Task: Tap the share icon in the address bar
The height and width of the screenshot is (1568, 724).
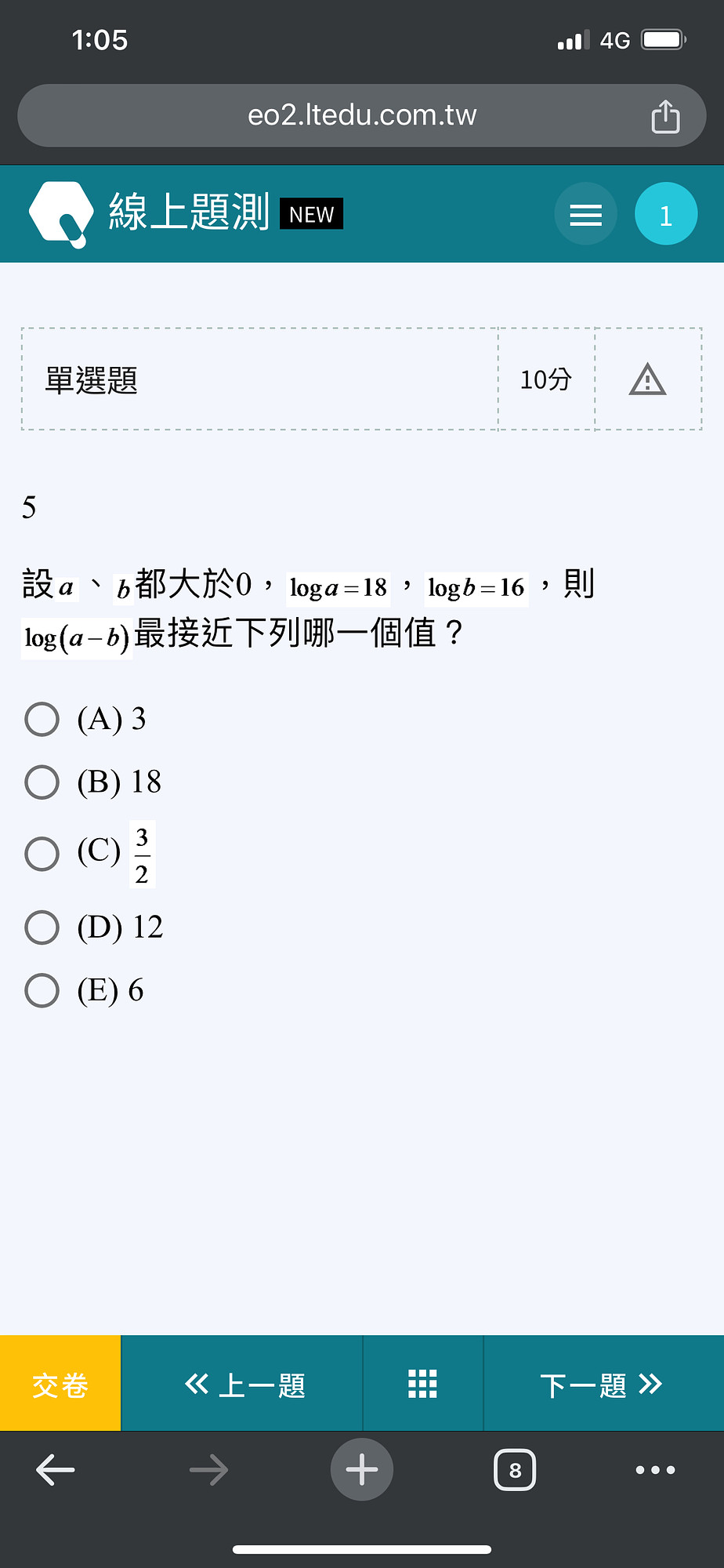Action: pos(665,116)
